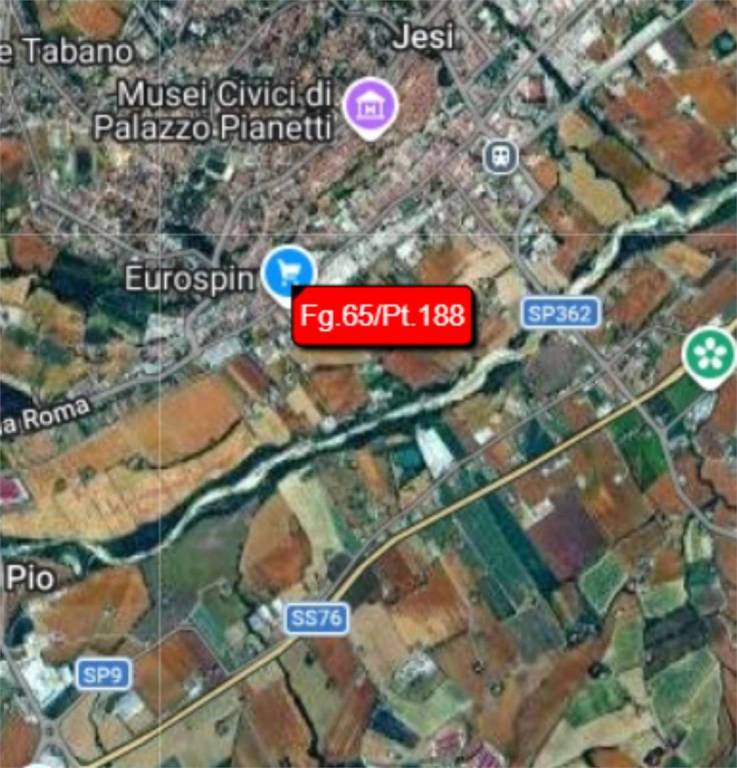Open the green park marker

(710, 354)
